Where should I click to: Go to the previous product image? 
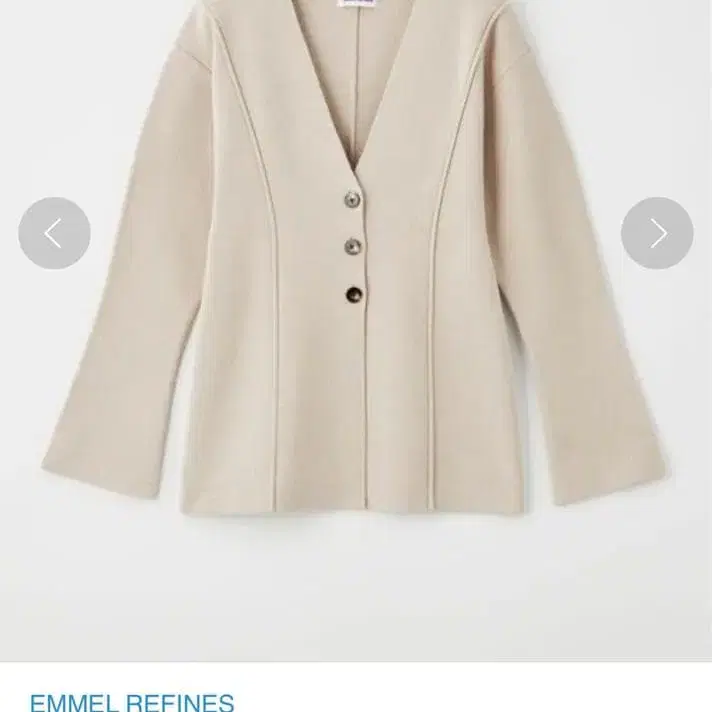54,234
